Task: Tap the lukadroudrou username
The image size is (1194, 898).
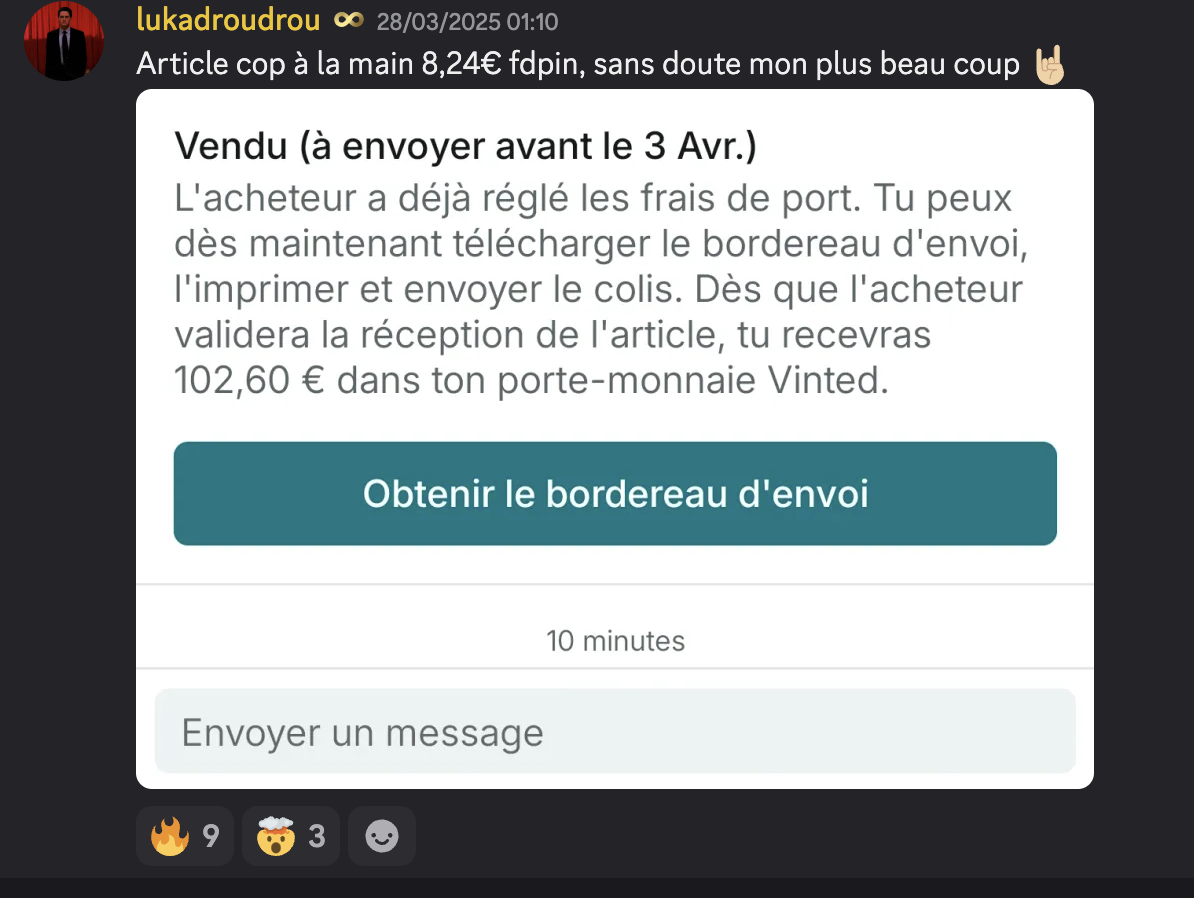Action: point(228,20)
